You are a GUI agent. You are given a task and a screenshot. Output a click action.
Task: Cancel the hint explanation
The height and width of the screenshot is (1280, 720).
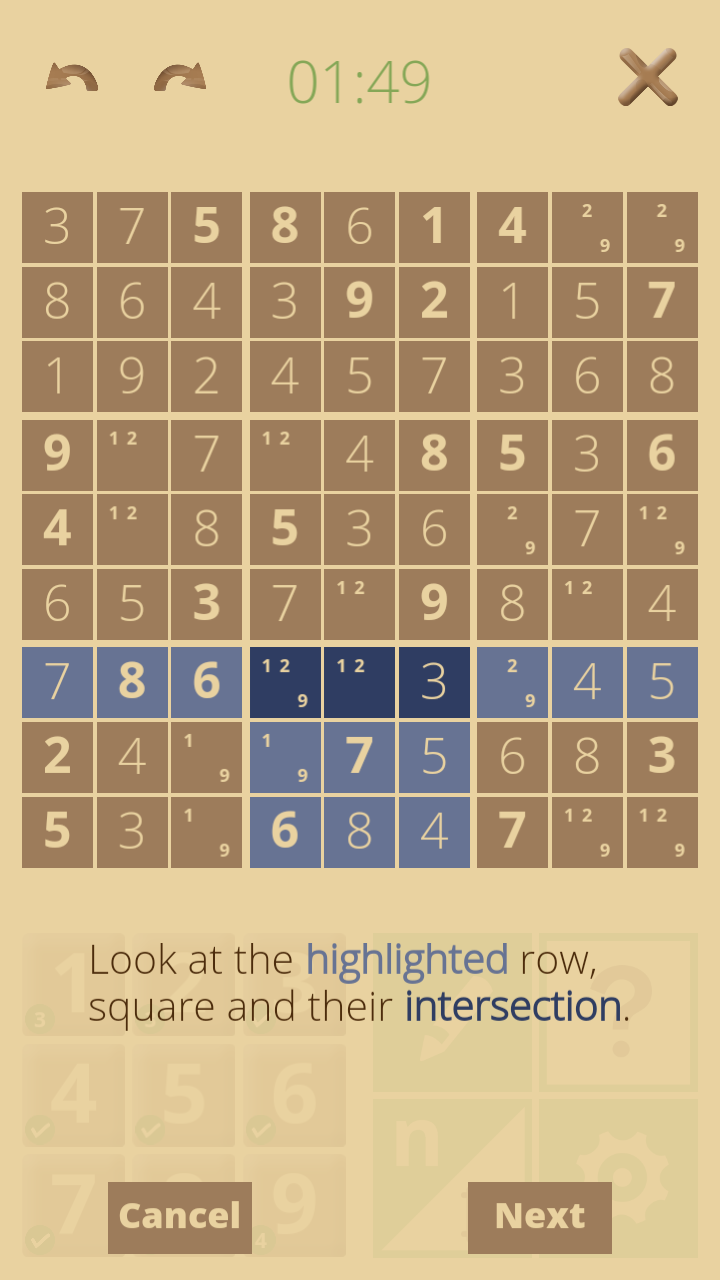click(x=180, y=1217)
